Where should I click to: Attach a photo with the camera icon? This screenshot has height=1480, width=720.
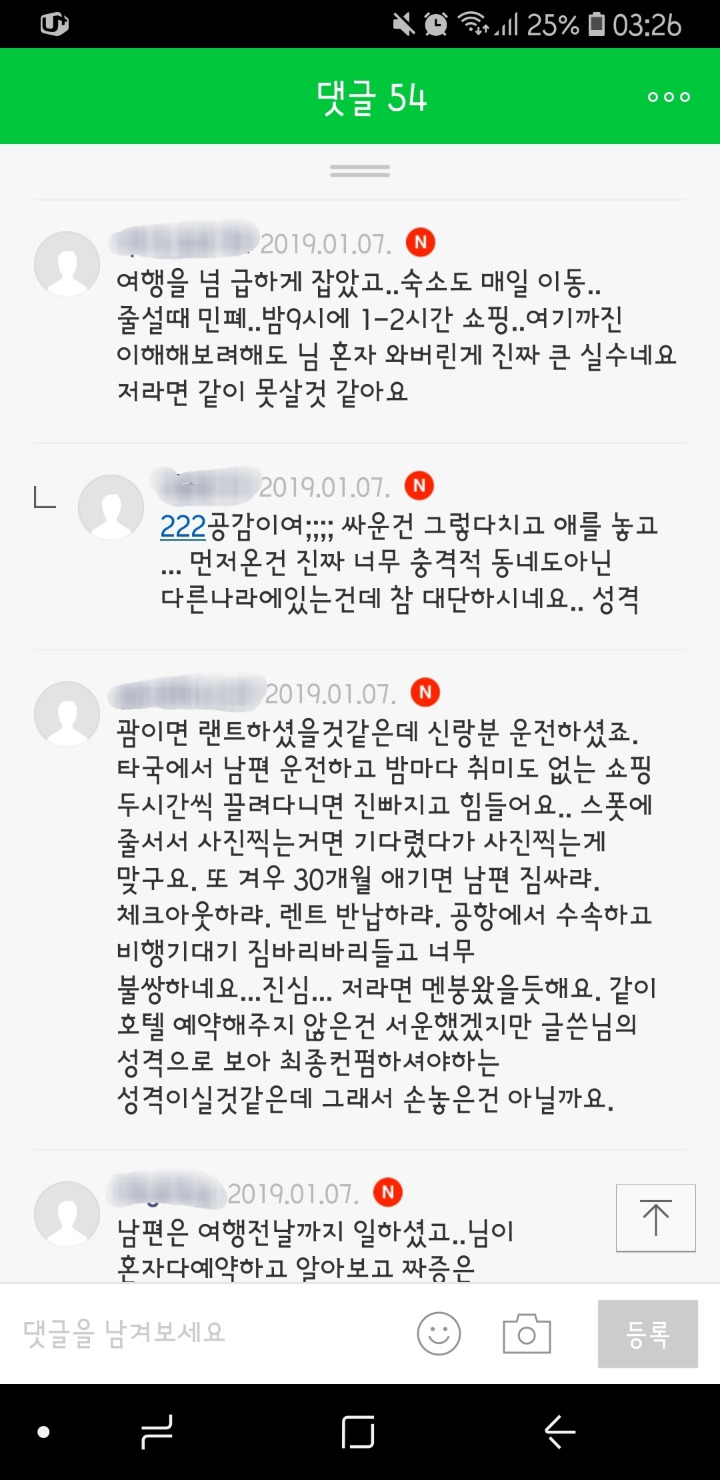[x=527, y=1334]
